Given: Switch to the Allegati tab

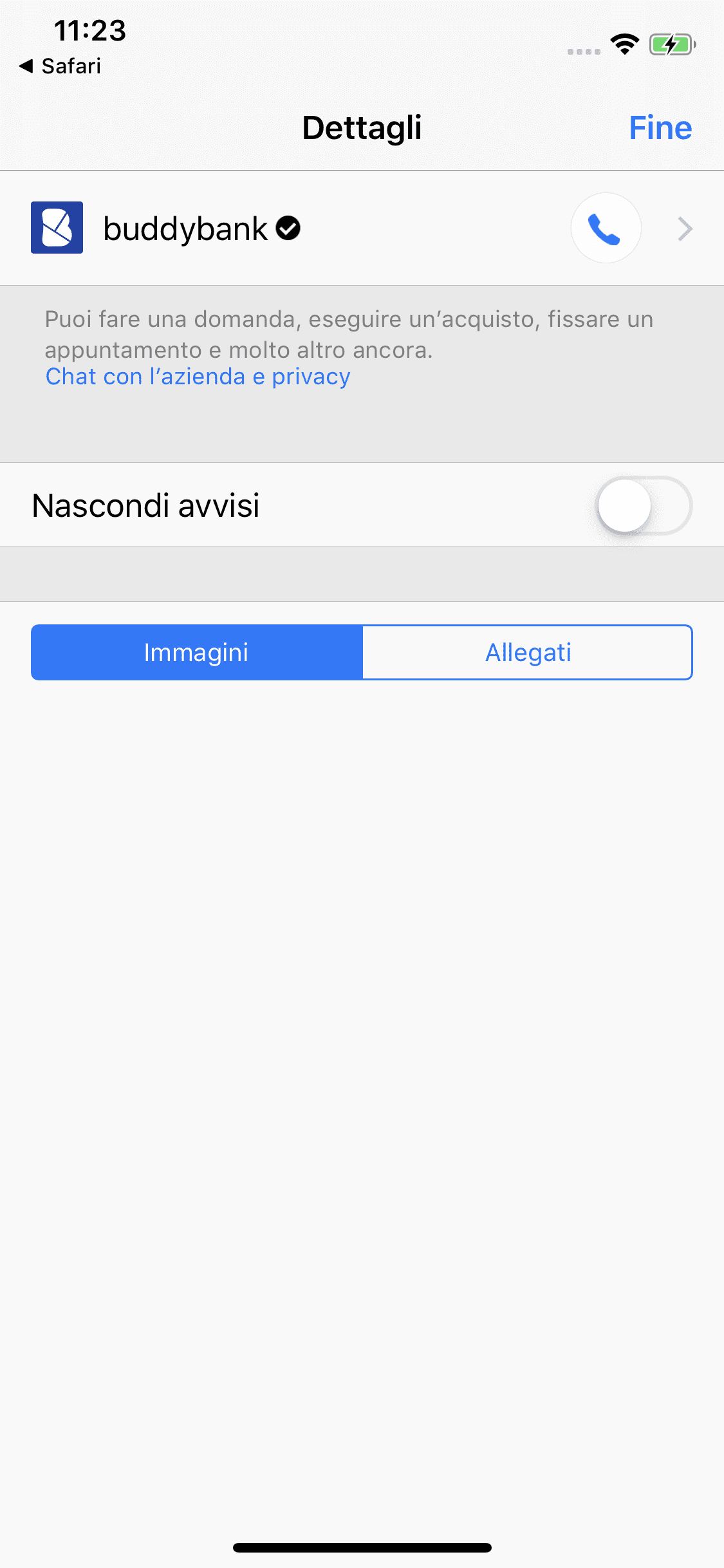Looking at the screenshot, I should 528,652.
